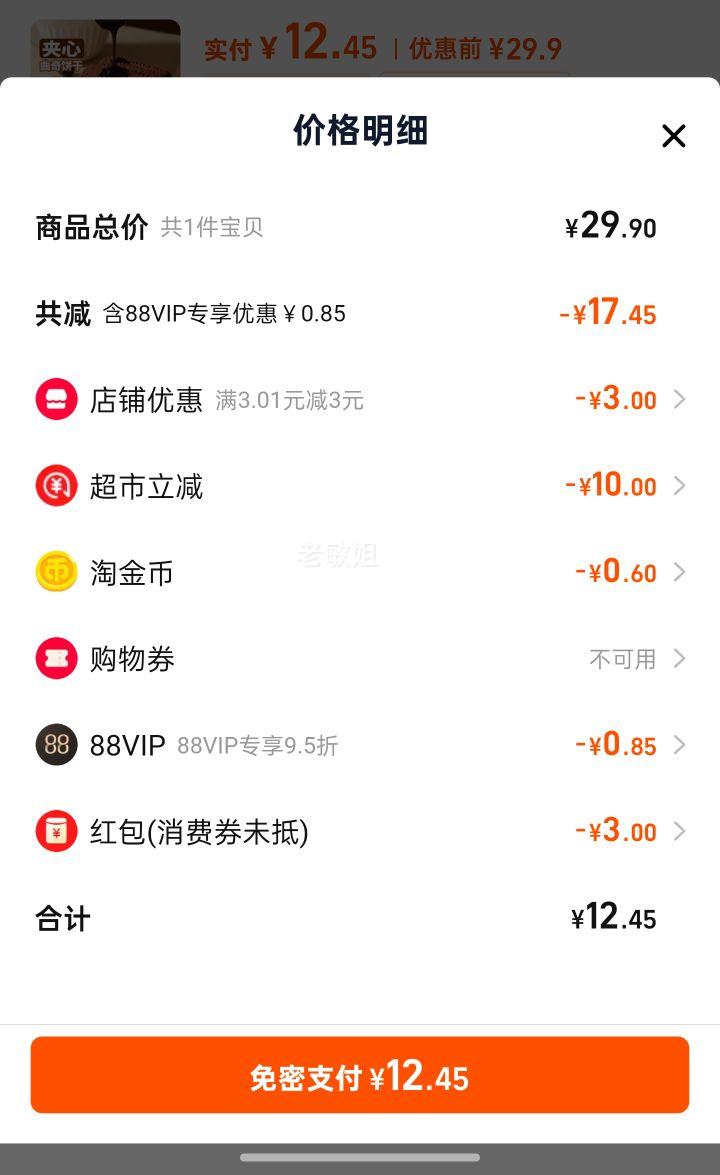Expand the 超市立减 discount details

click(x=679, y=486)
